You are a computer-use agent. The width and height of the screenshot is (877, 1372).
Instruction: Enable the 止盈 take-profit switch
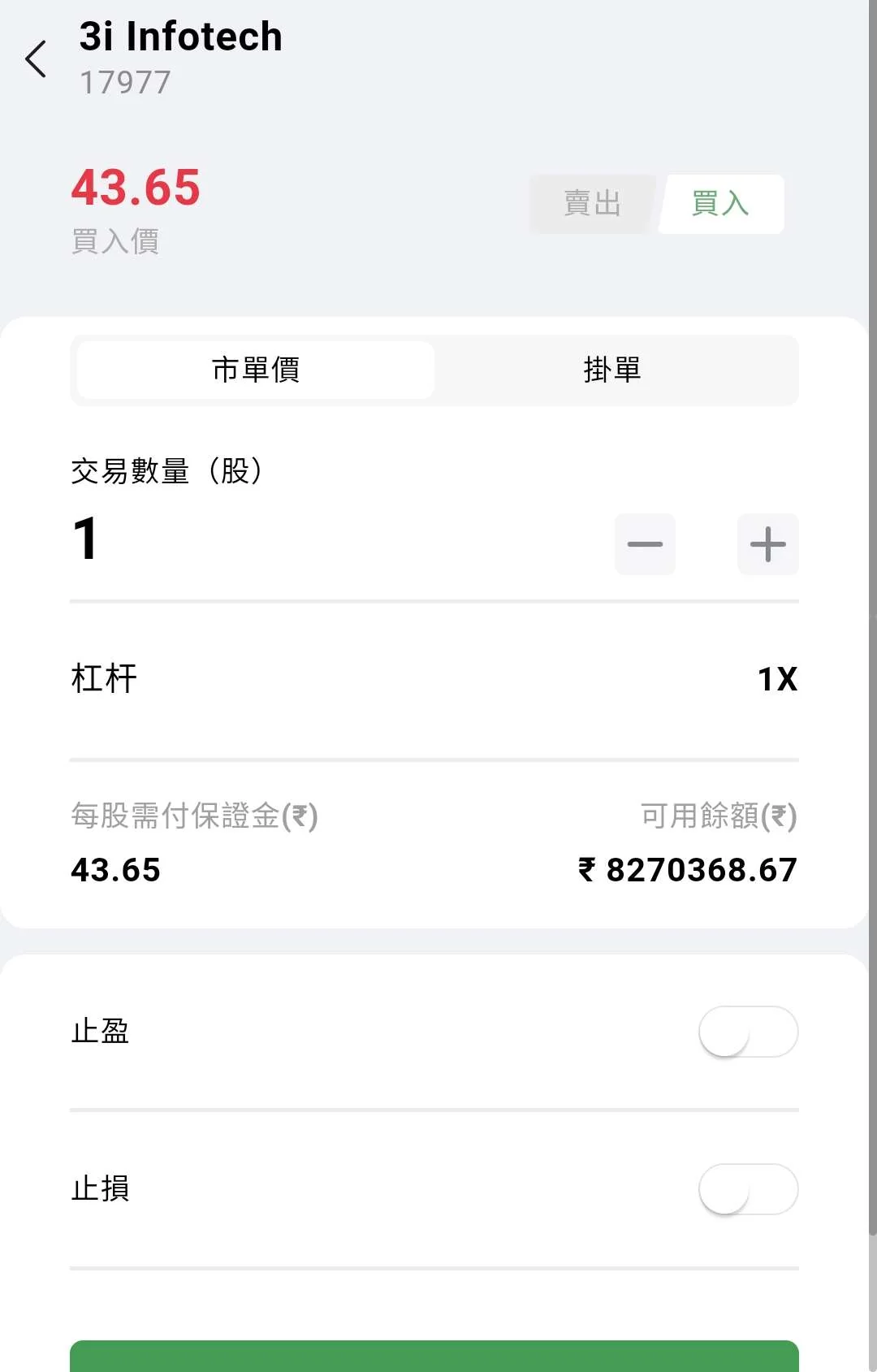pos(748,1032)
